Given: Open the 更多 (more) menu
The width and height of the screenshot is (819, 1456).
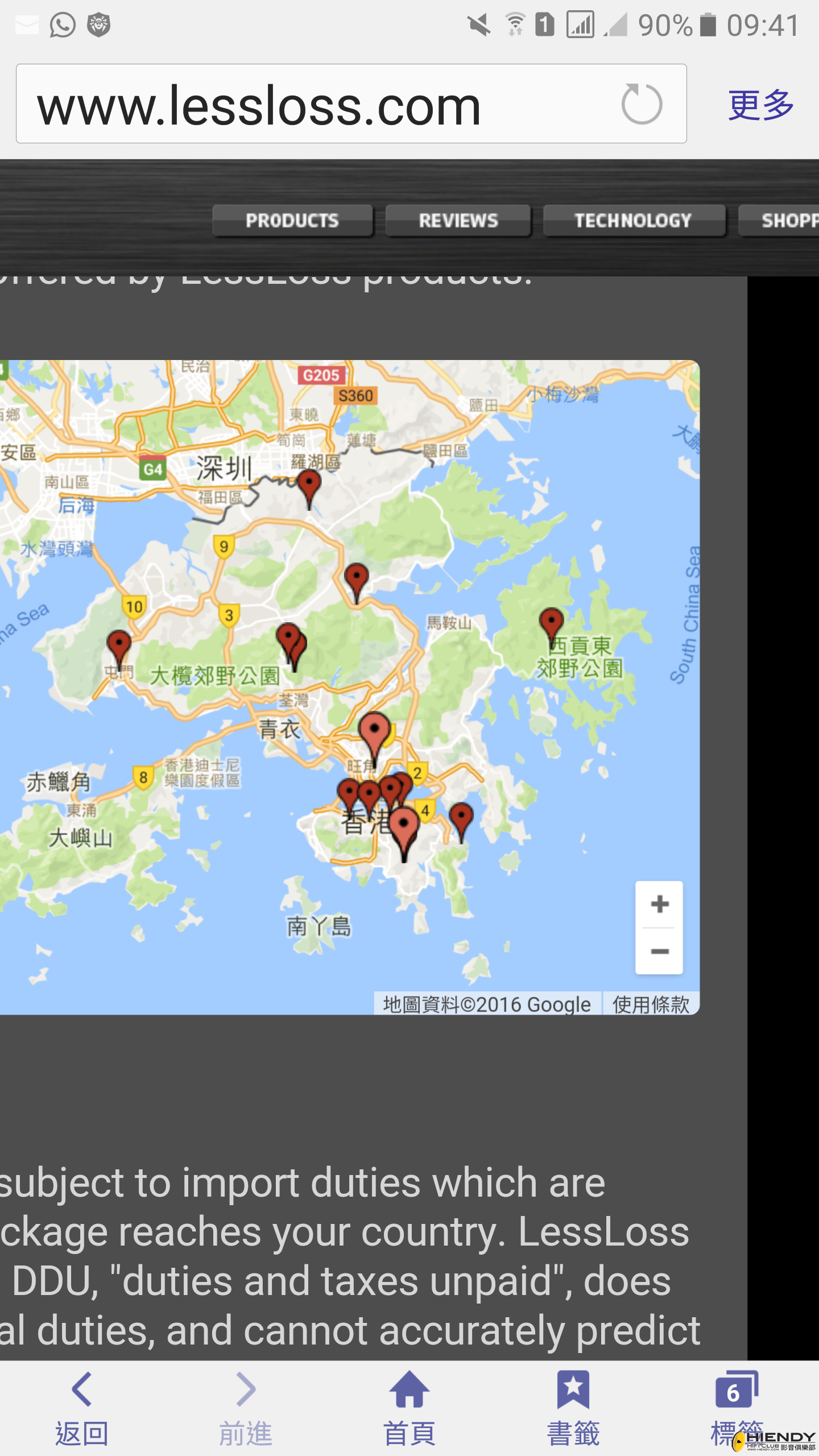Looking at the screenshot, I should pos(760,105).
